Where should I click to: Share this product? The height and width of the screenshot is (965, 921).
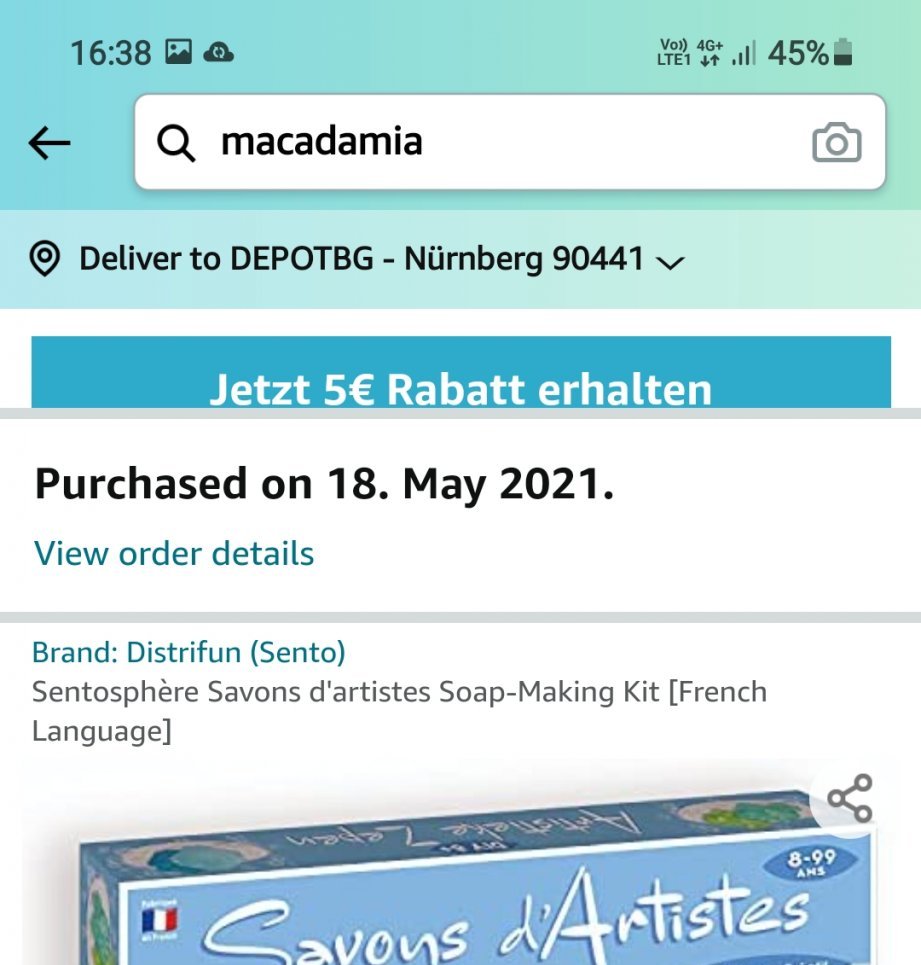point(850,800)
